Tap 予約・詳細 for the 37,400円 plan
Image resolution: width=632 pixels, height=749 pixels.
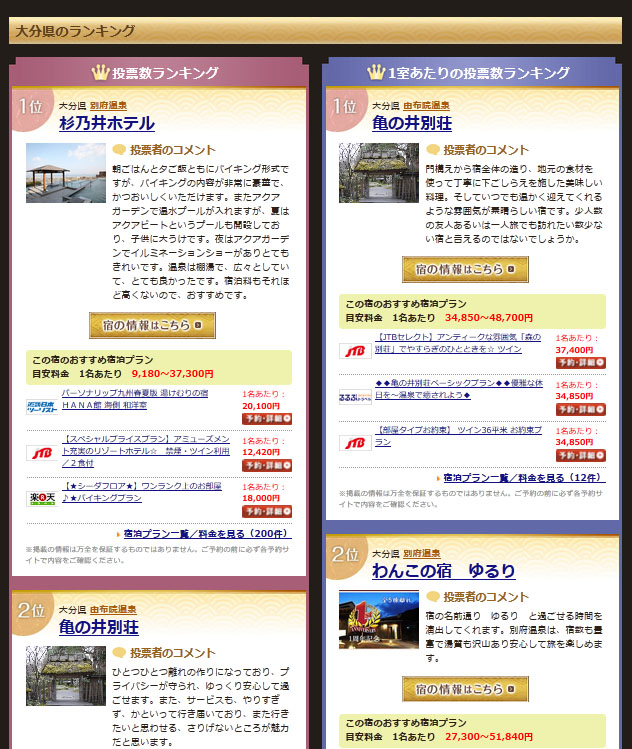click(581, 364)
